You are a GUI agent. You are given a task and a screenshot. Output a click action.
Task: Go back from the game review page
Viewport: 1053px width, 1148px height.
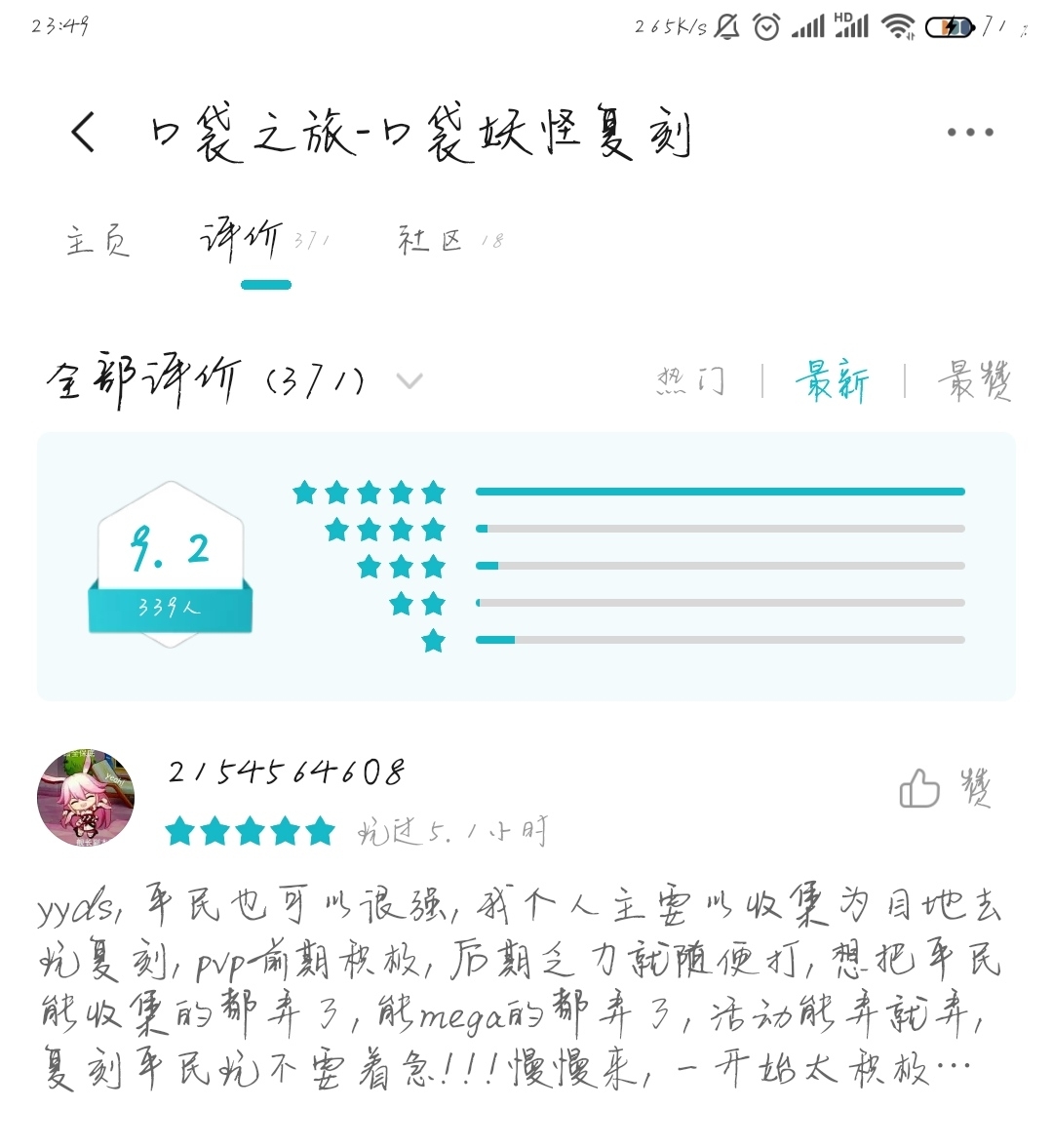pos(84,133)
